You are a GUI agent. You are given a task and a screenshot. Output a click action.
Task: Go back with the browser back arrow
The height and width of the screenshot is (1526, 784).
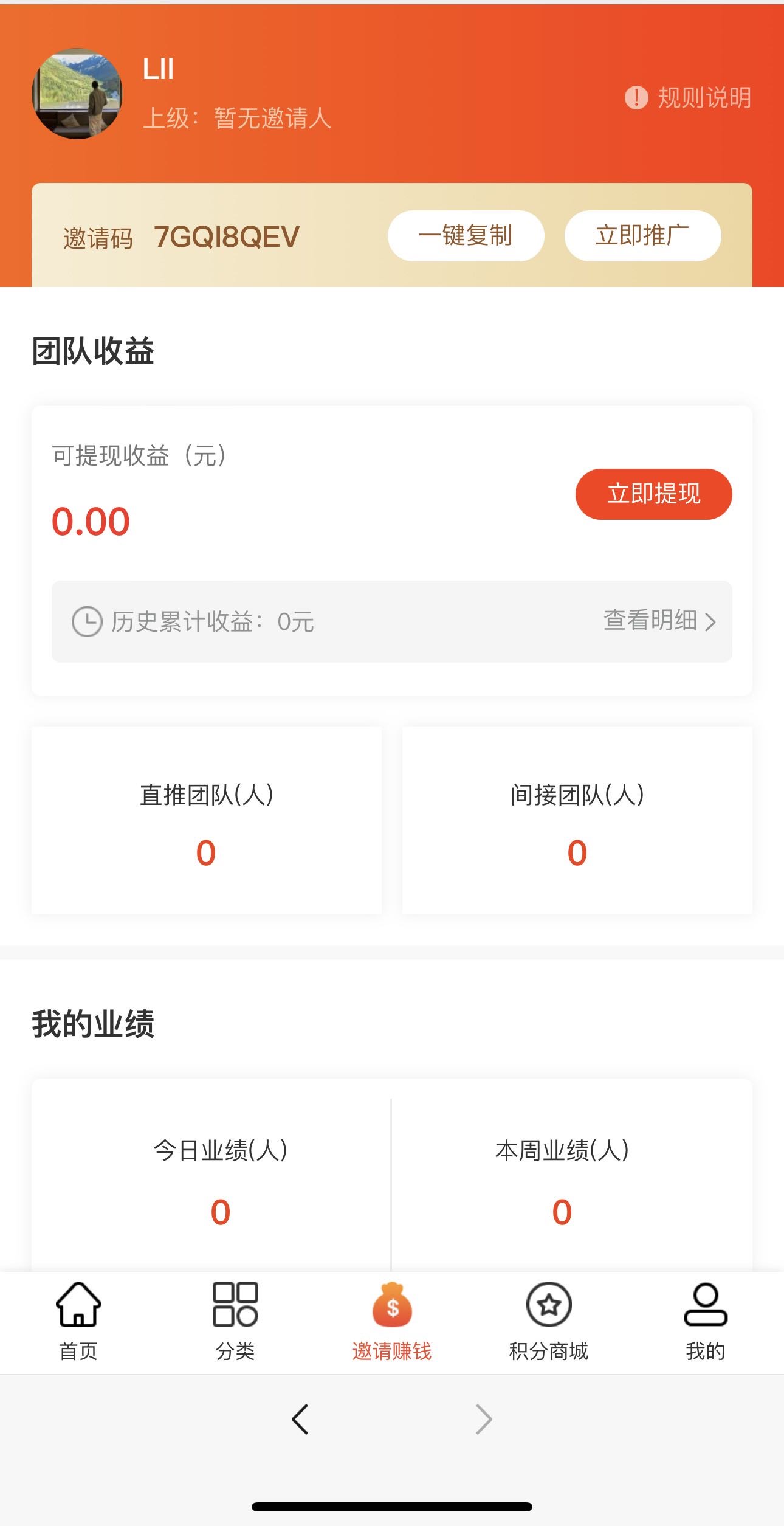300,1419
